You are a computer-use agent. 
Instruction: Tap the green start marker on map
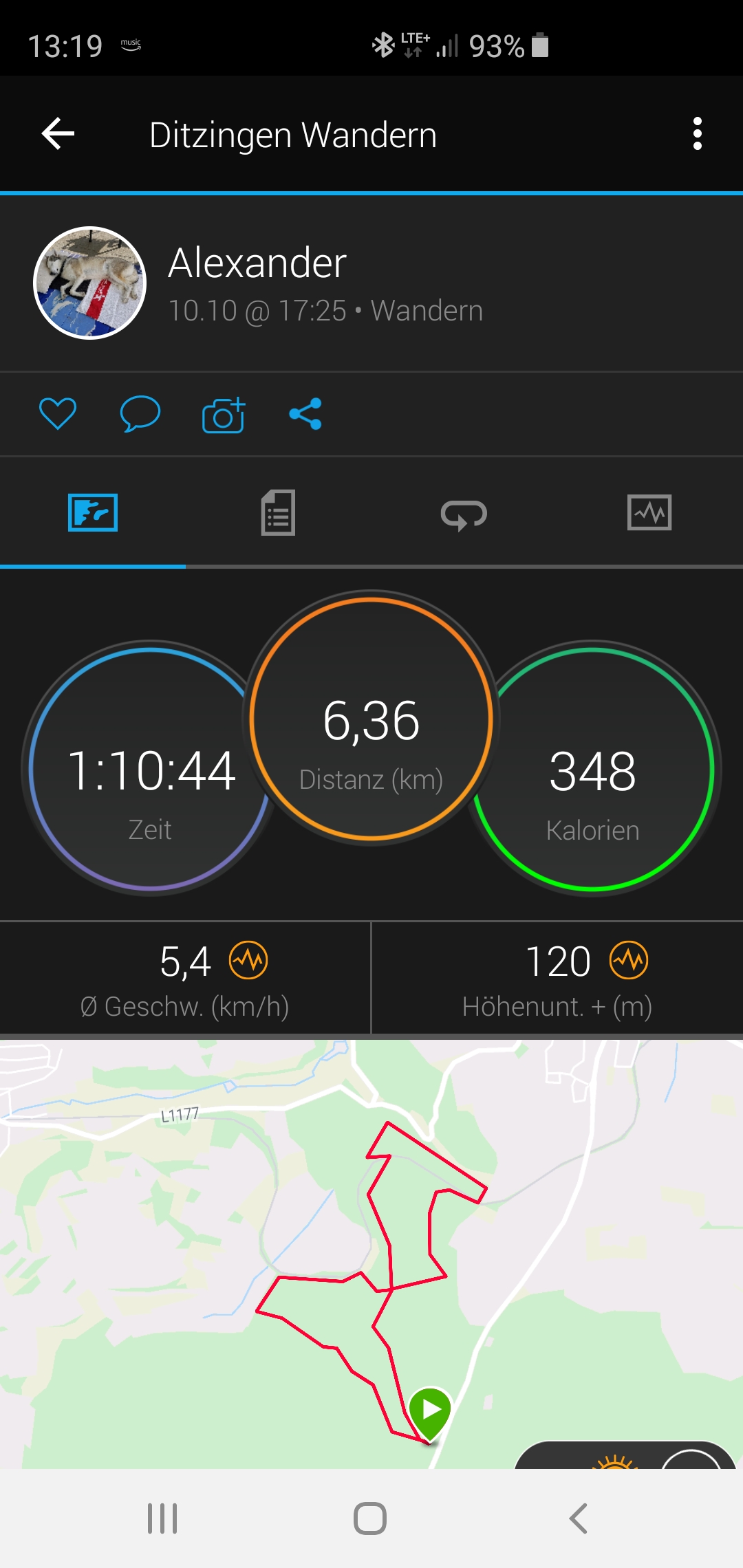click(x=430, y=1411)
